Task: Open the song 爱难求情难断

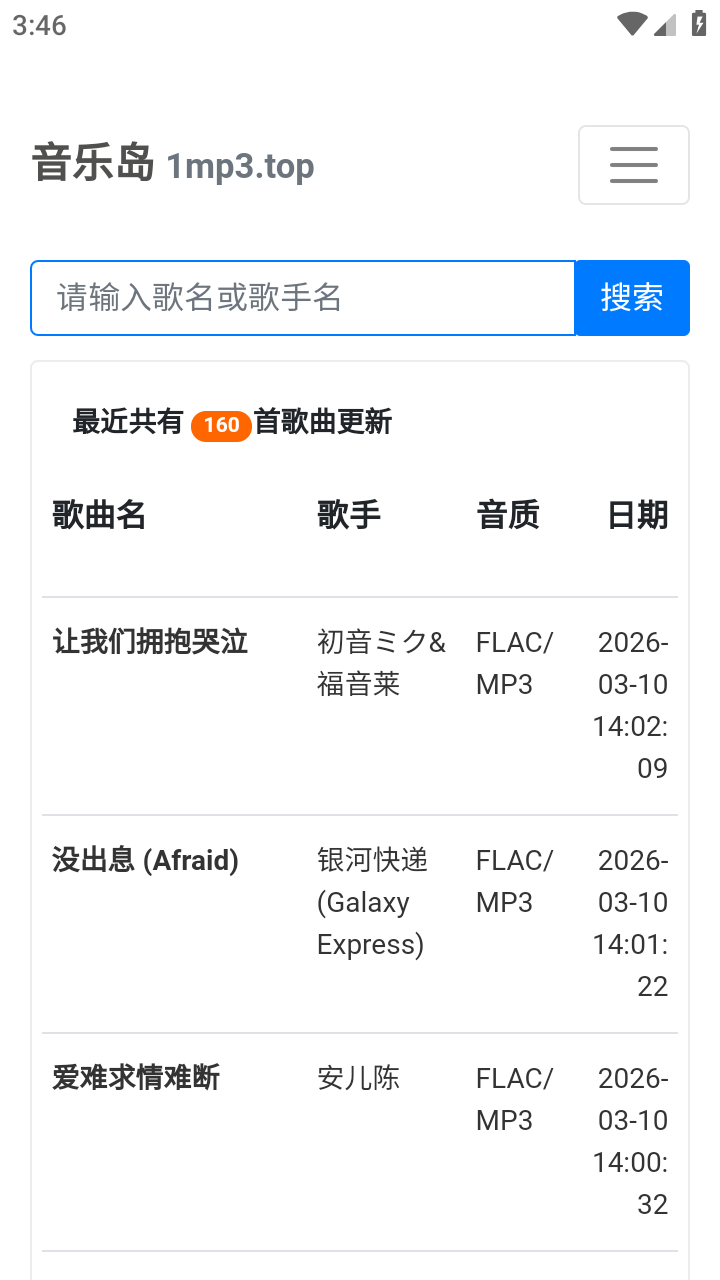Action: click(136, 1078)
